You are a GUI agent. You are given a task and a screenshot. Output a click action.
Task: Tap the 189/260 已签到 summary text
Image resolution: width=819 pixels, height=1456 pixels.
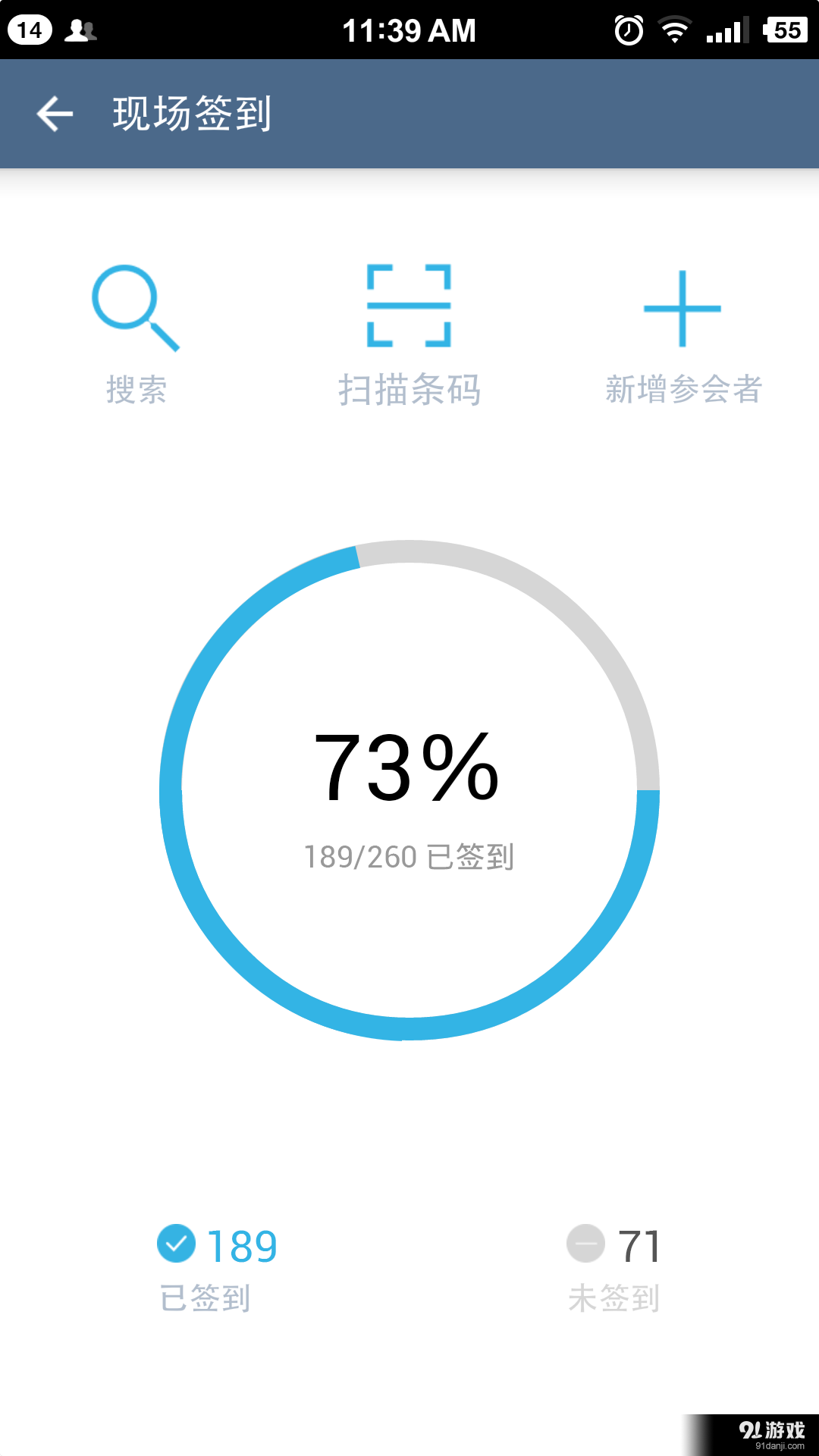point(409,855)
